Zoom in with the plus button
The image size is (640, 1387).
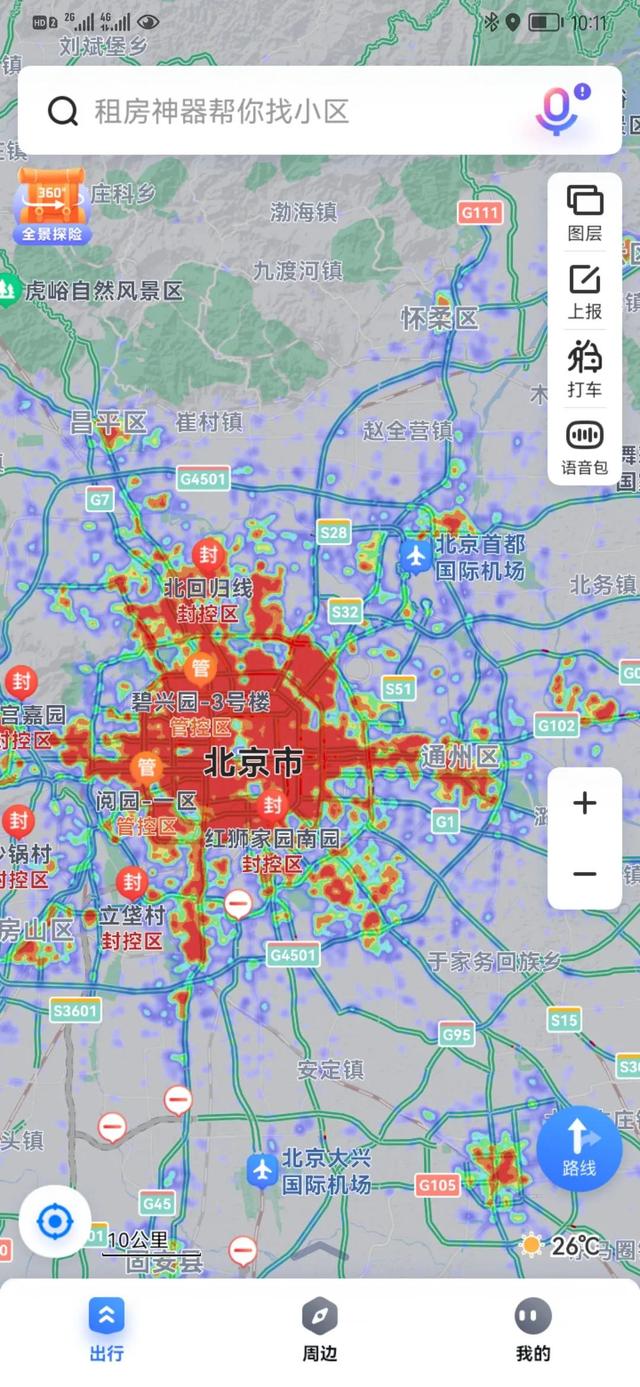click(x=585, y=803)
